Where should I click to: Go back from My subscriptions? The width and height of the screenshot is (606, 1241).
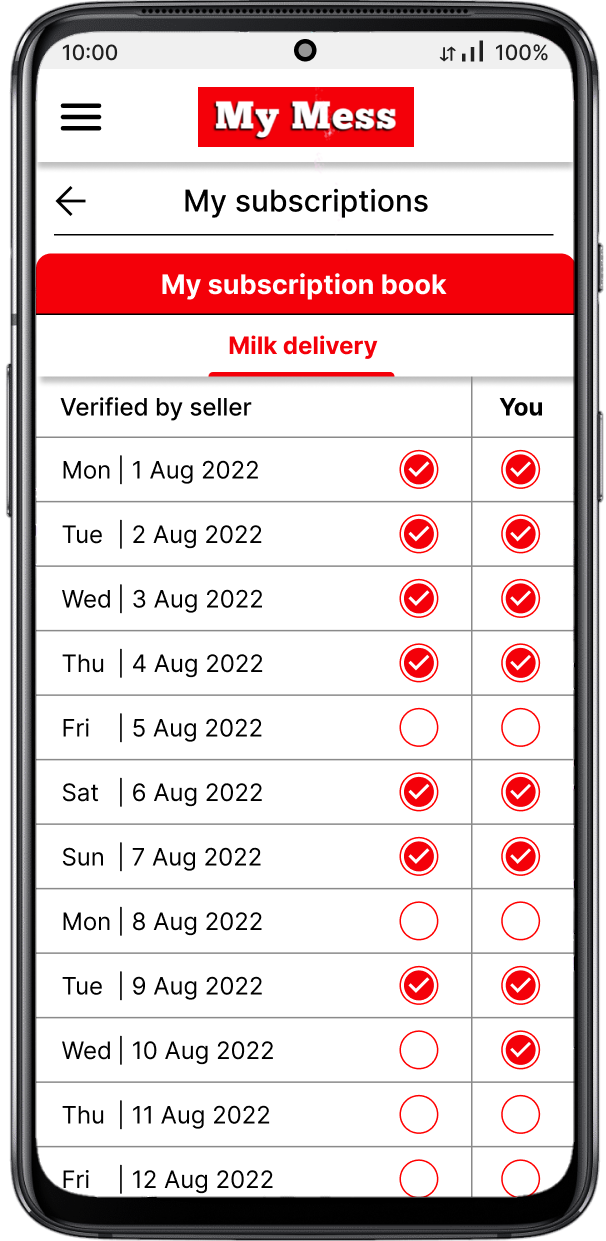click(x=71, y=201)
